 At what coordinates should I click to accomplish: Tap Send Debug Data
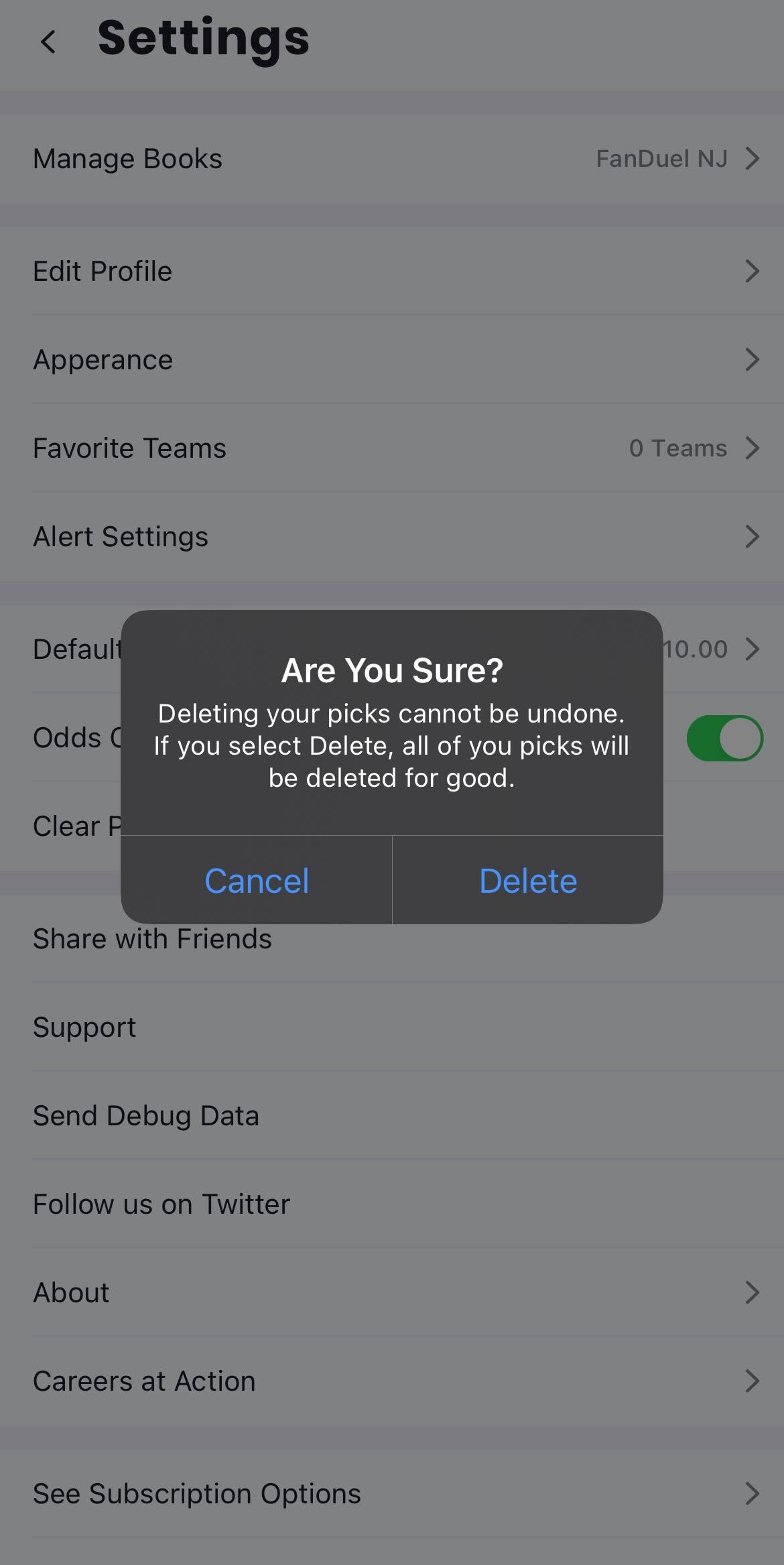(392, 1115)
